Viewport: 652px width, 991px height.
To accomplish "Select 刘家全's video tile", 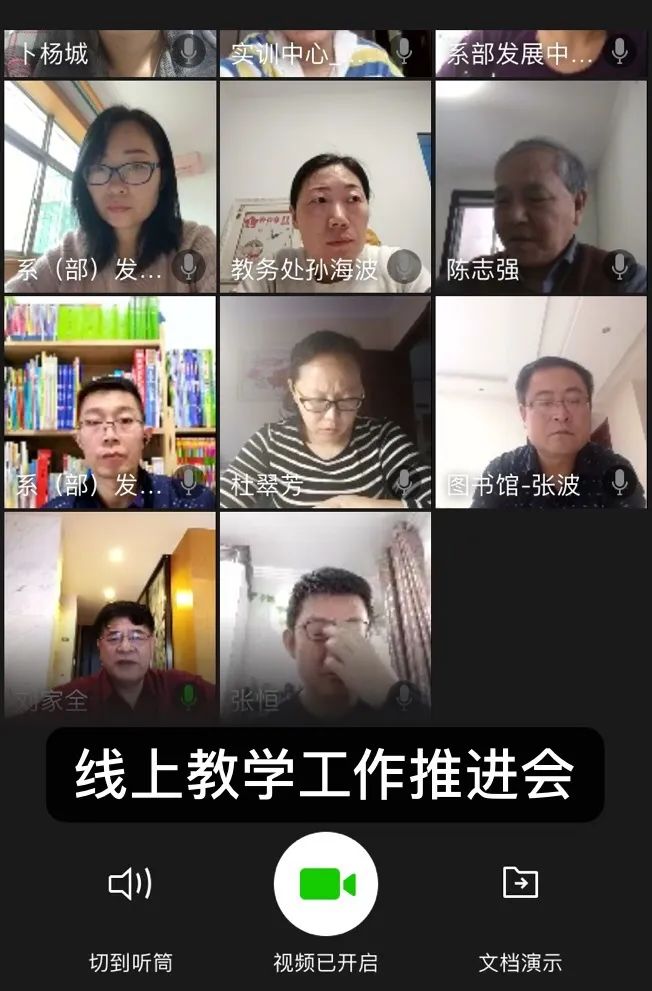I will [110, 616].
